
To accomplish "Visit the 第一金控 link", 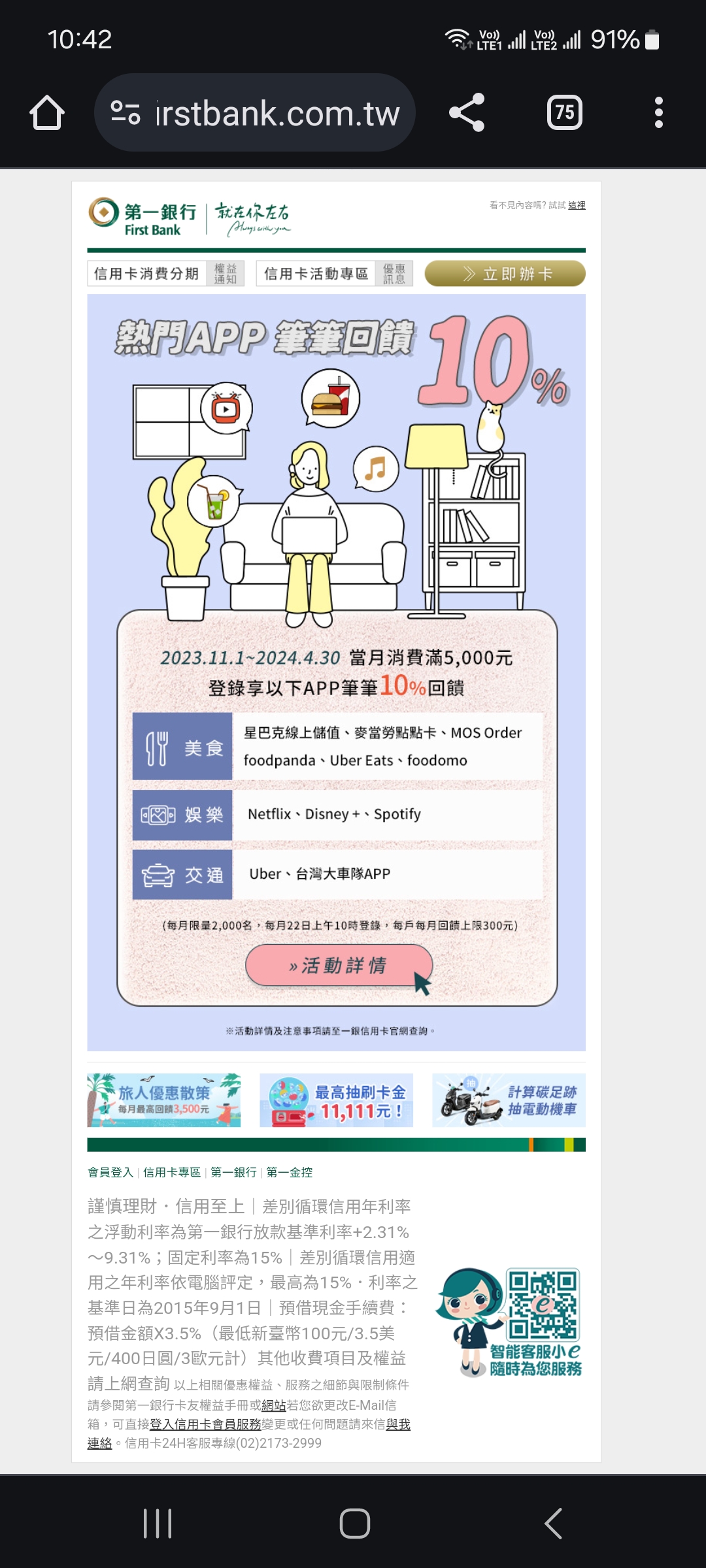I will [x=289, y=1172].
